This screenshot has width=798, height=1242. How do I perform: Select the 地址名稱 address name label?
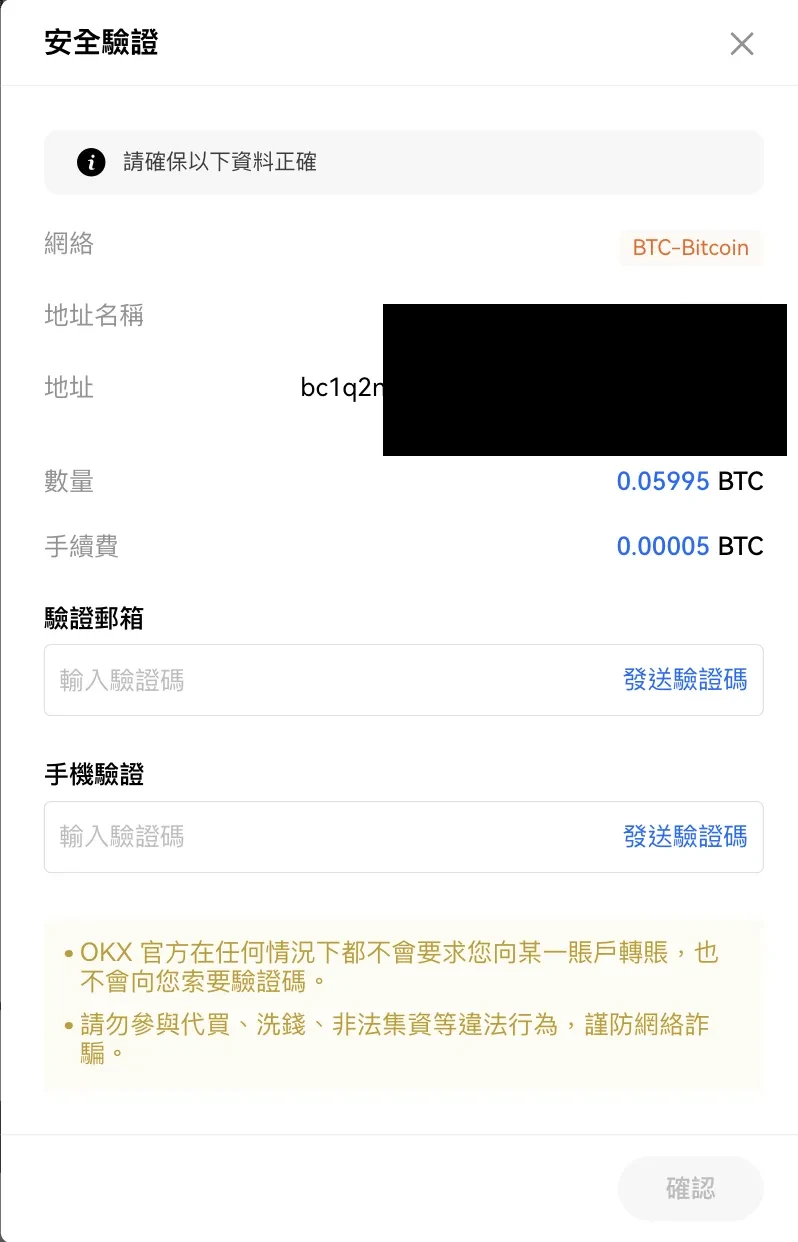95,316
